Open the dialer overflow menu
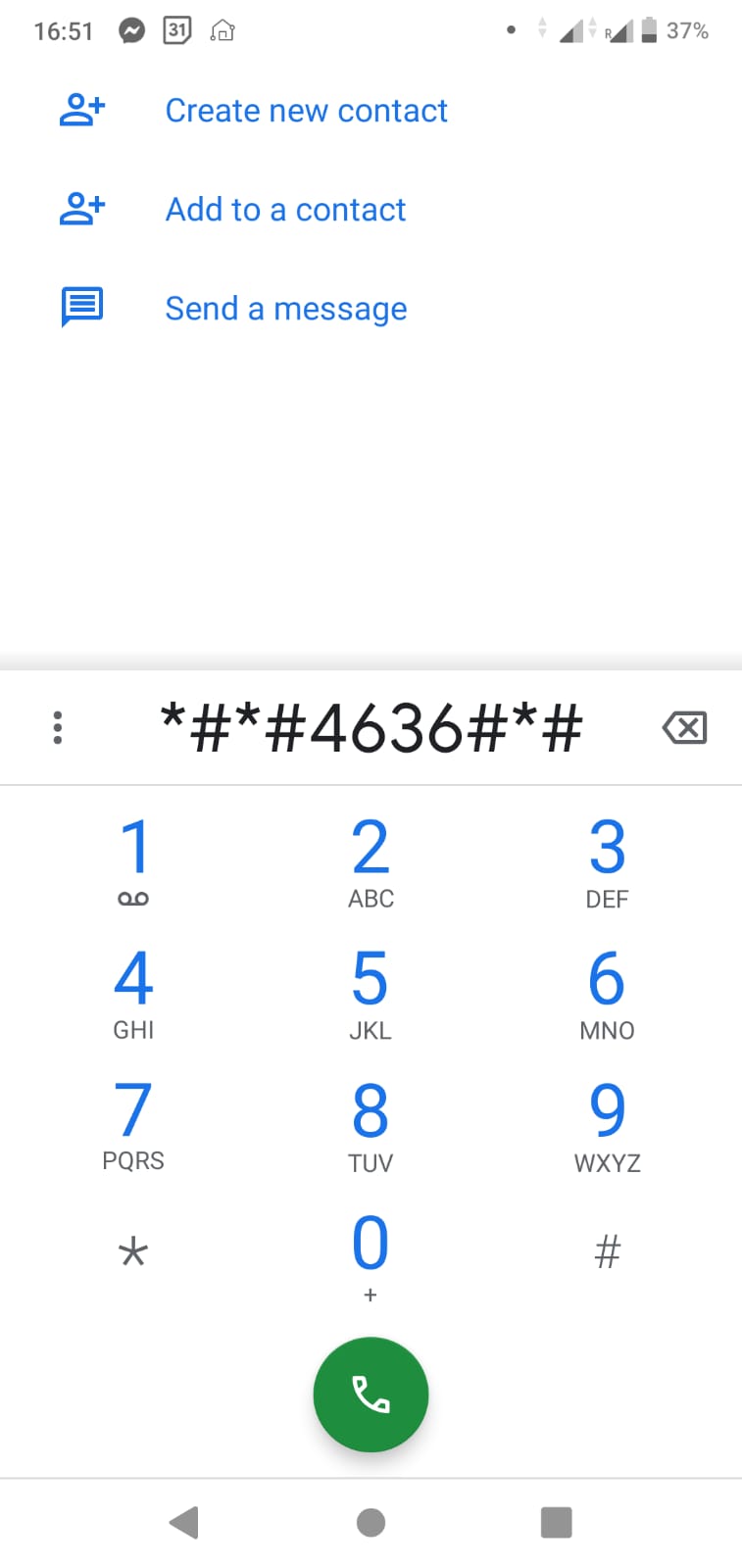Viewport: 742px width, 1568px height. 58,727
